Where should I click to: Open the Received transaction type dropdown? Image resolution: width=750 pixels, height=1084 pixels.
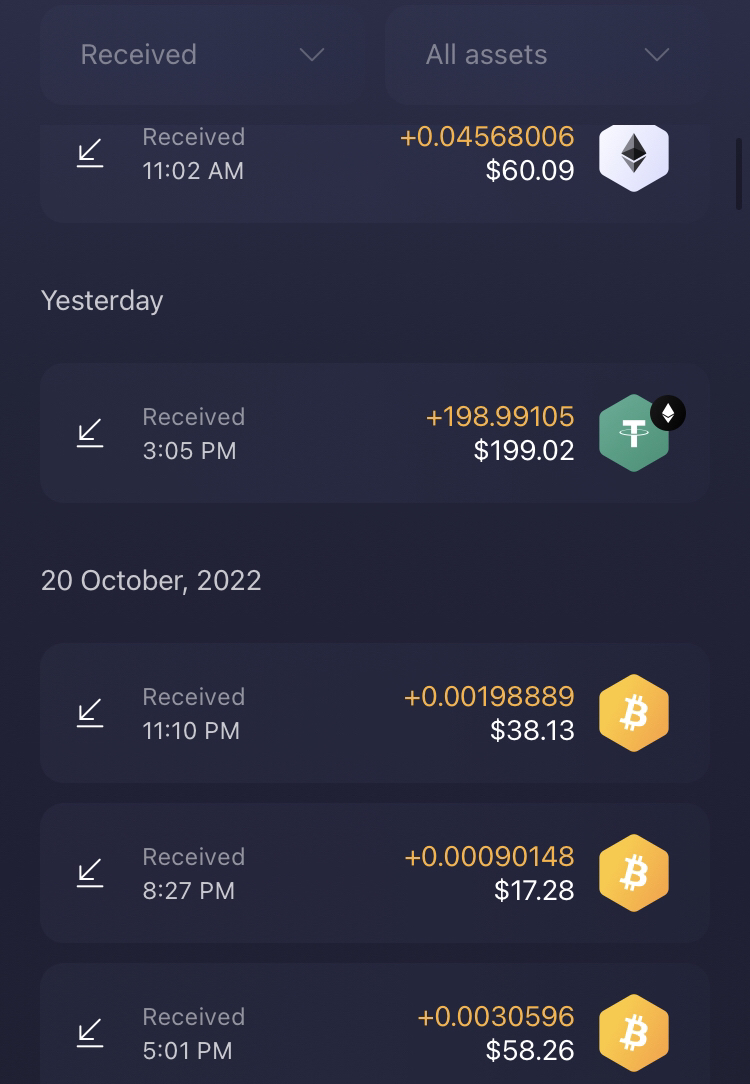coord(202,55)
